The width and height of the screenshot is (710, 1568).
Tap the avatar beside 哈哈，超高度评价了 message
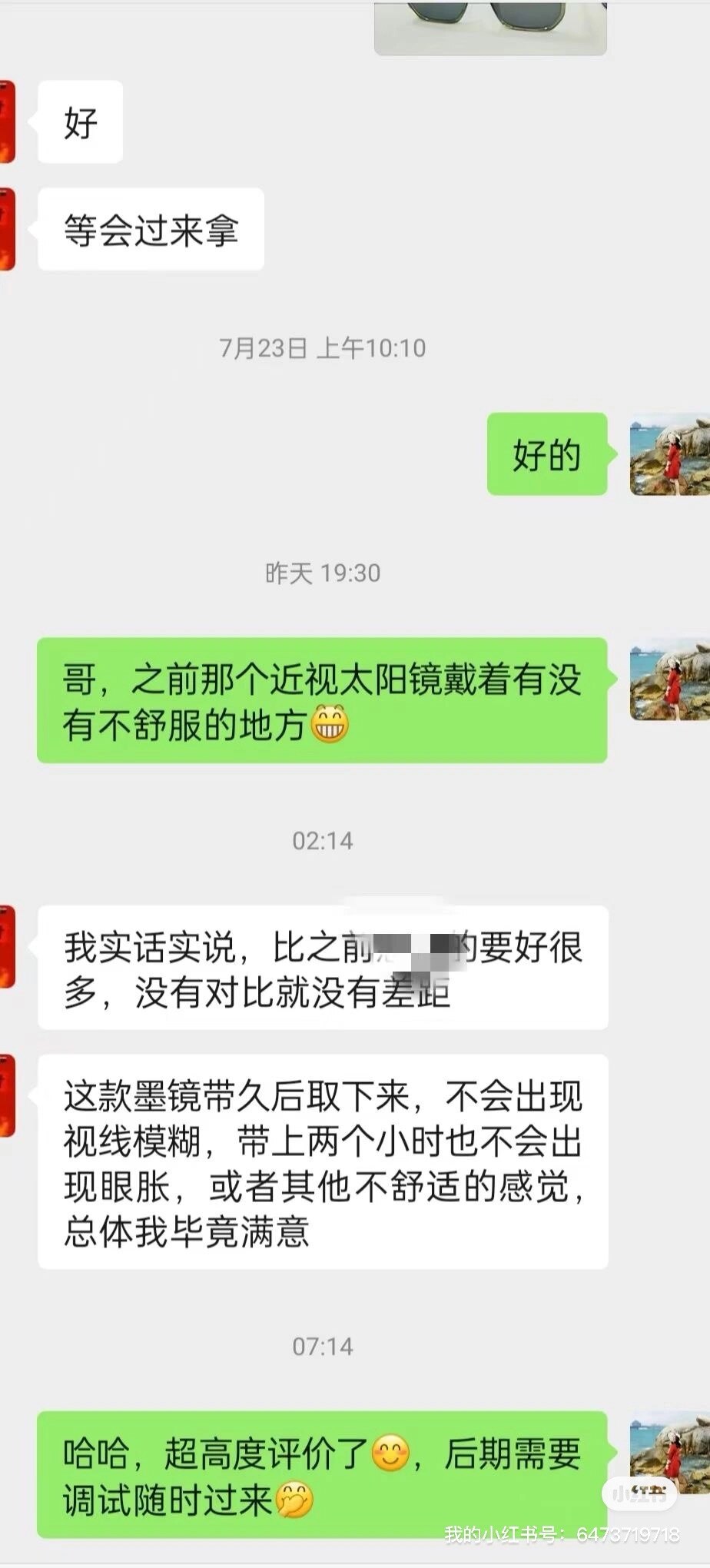[669, 1453]
